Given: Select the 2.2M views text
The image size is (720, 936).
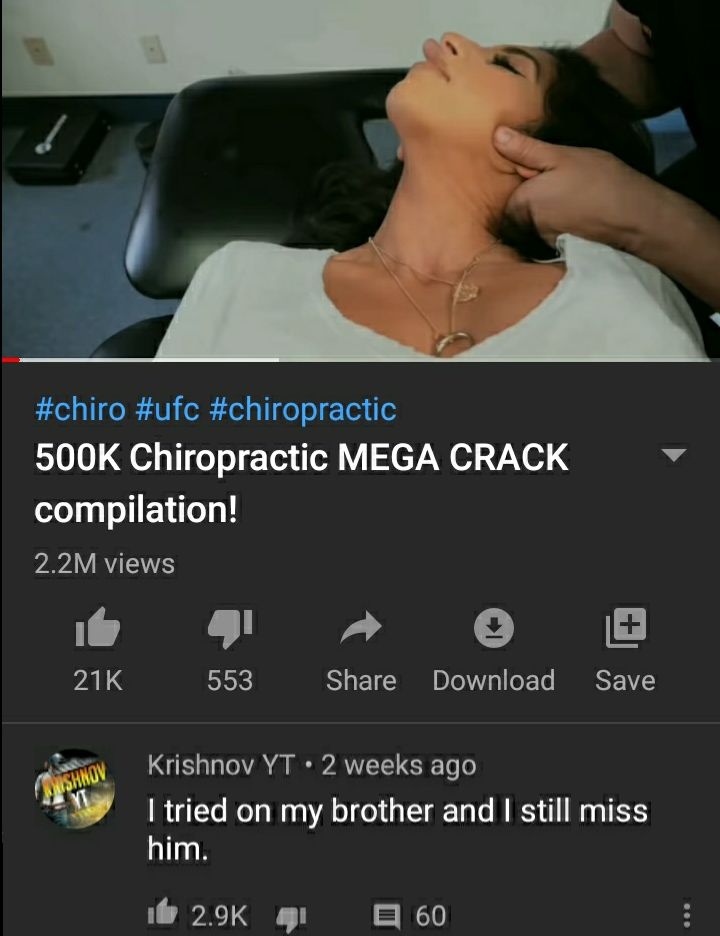Looking at the screenshot, I should [102, 563].
